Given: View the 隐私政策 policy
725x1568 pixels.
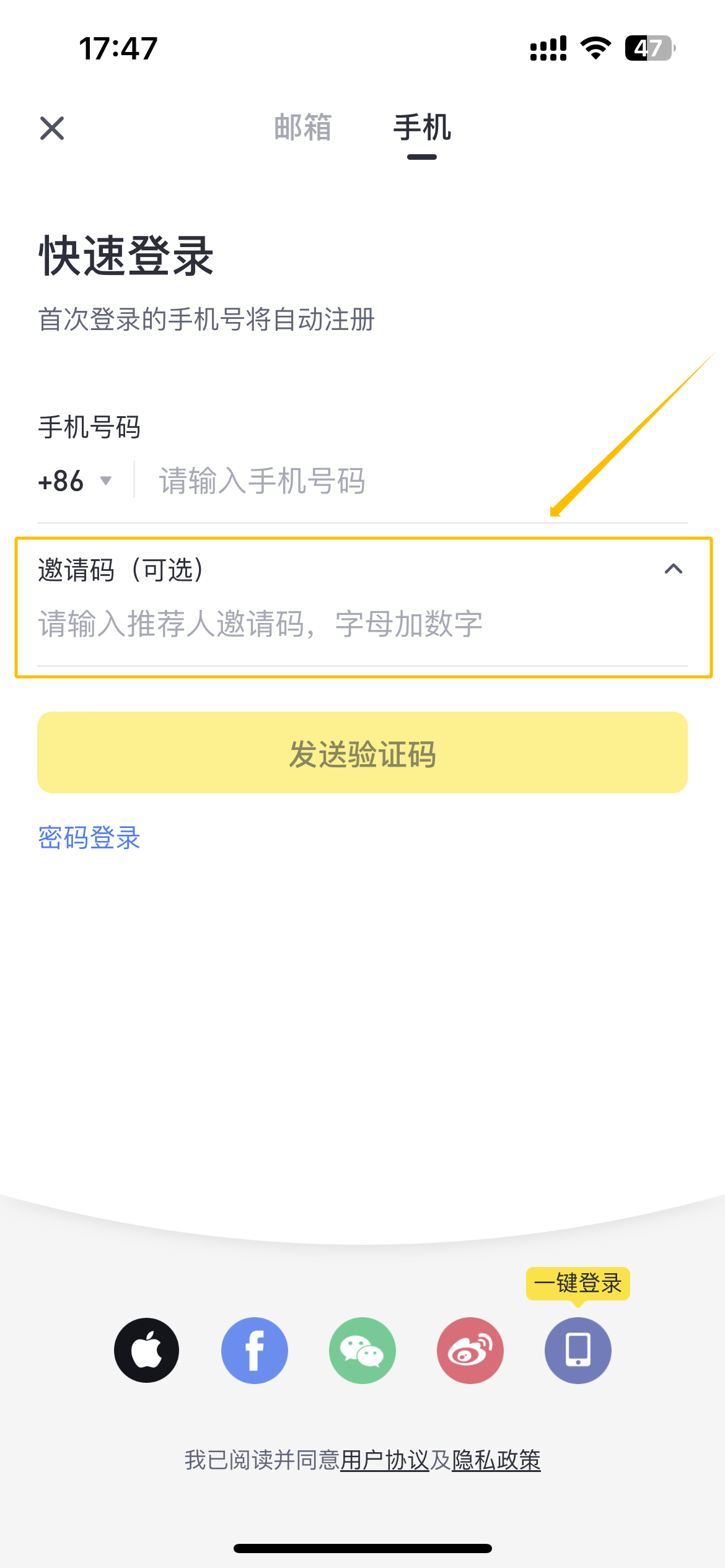Looking at the screenshot, I should click(496, 1459).
